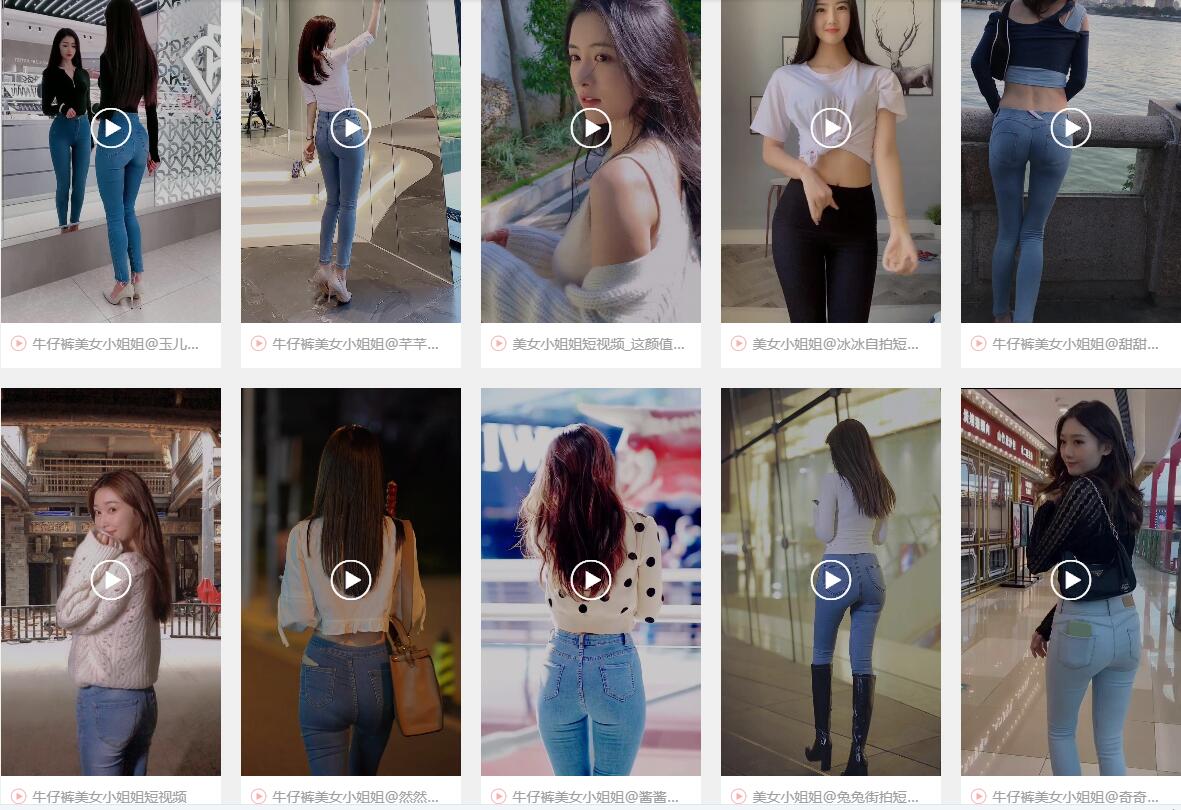Open the 美女小姐姐@冰冰自拍短 video
The width and height of the screenshot is (1181, 810).
coord(831,128)
